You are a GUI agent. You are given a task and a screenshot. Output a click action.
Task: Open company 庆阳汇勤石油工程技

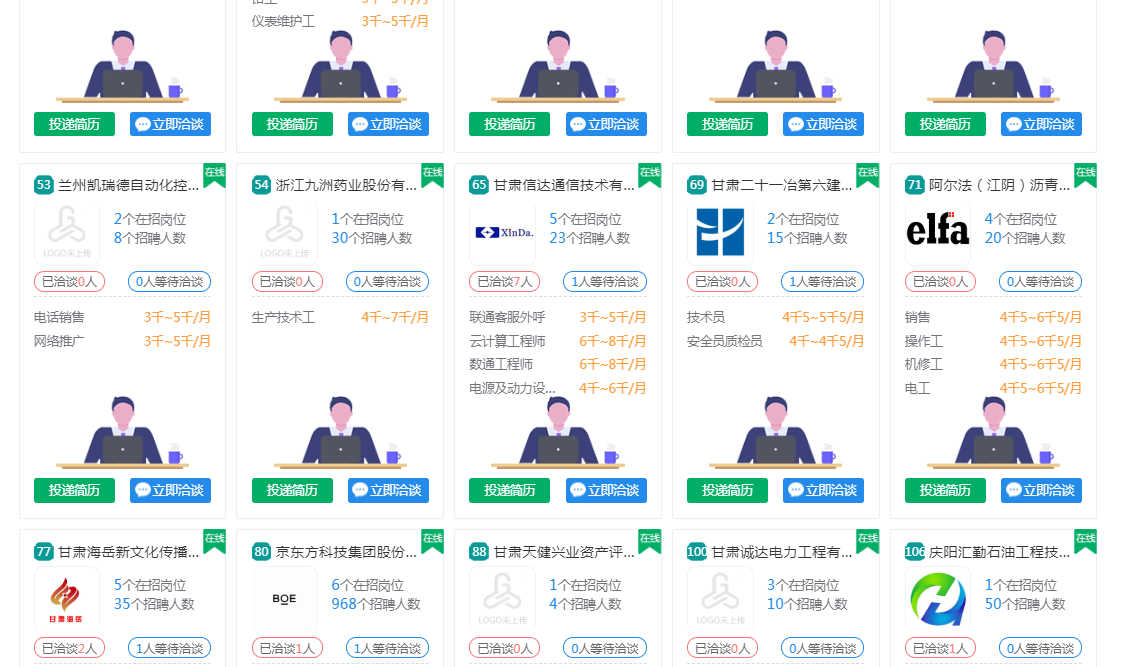click(999, 551)
